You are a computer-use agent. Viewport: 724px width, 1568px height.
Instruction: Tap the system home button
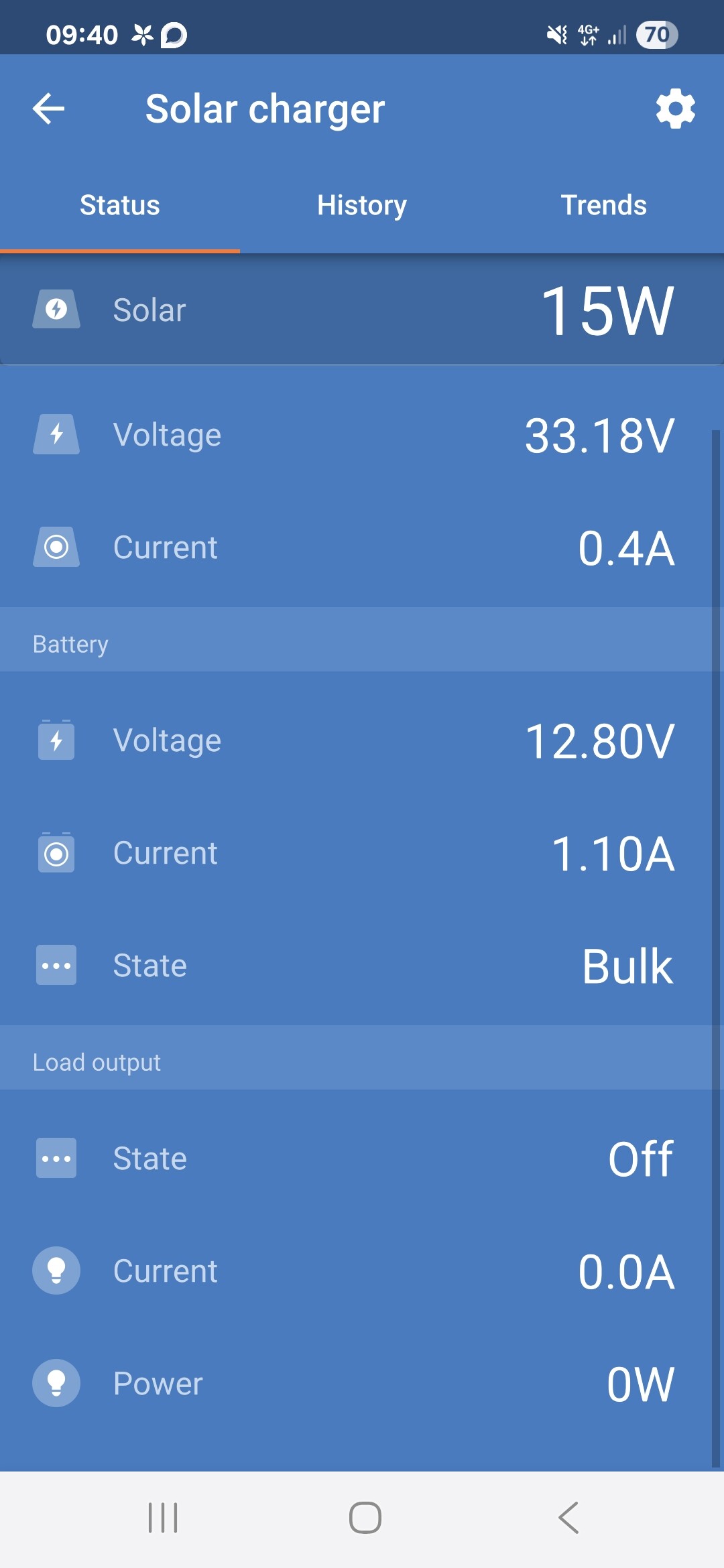[365, 1518]
